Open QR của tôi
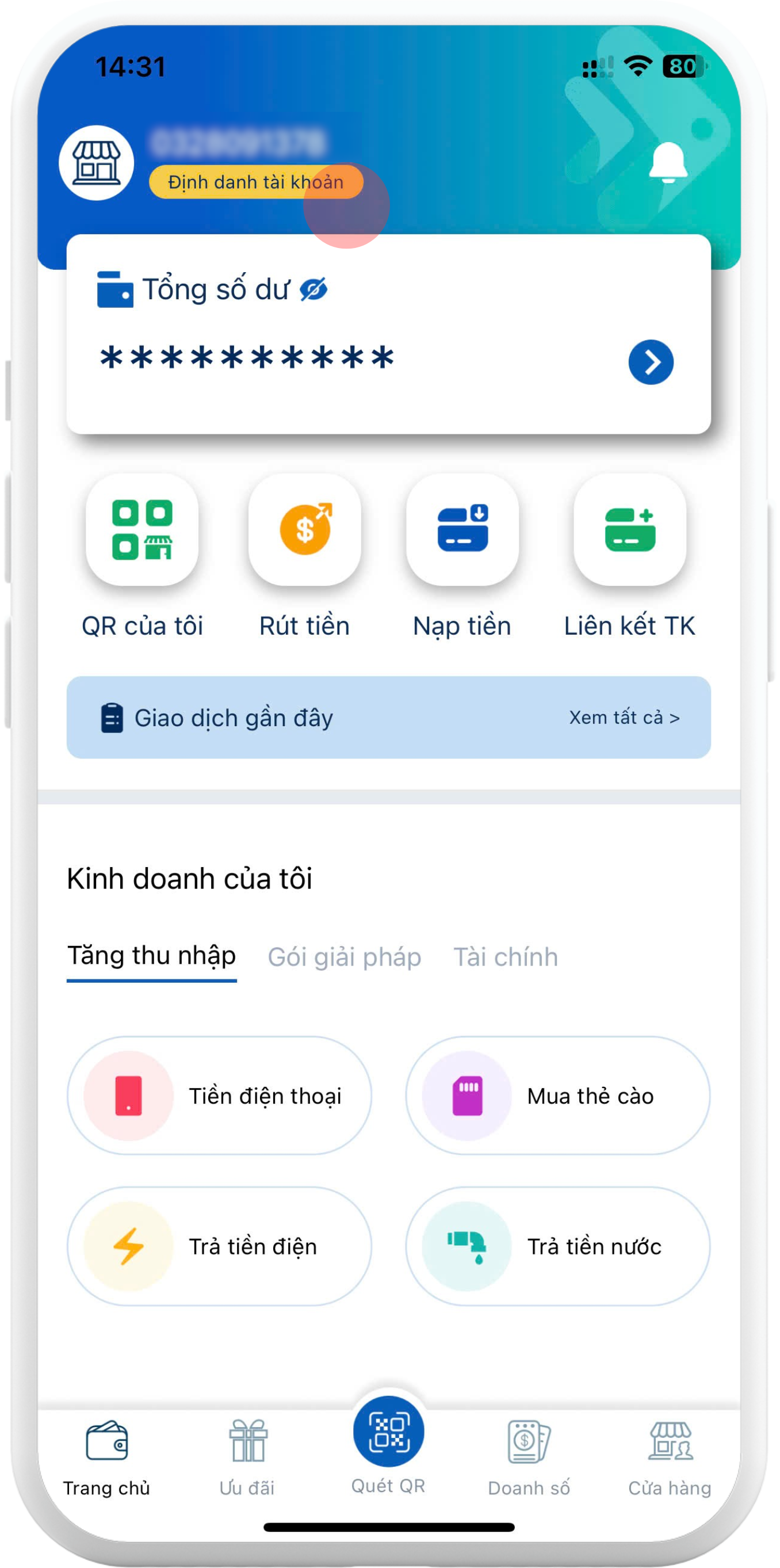The height and width of the screenshot is (1568, 780). pyautogui.click(x=142, y=529)
